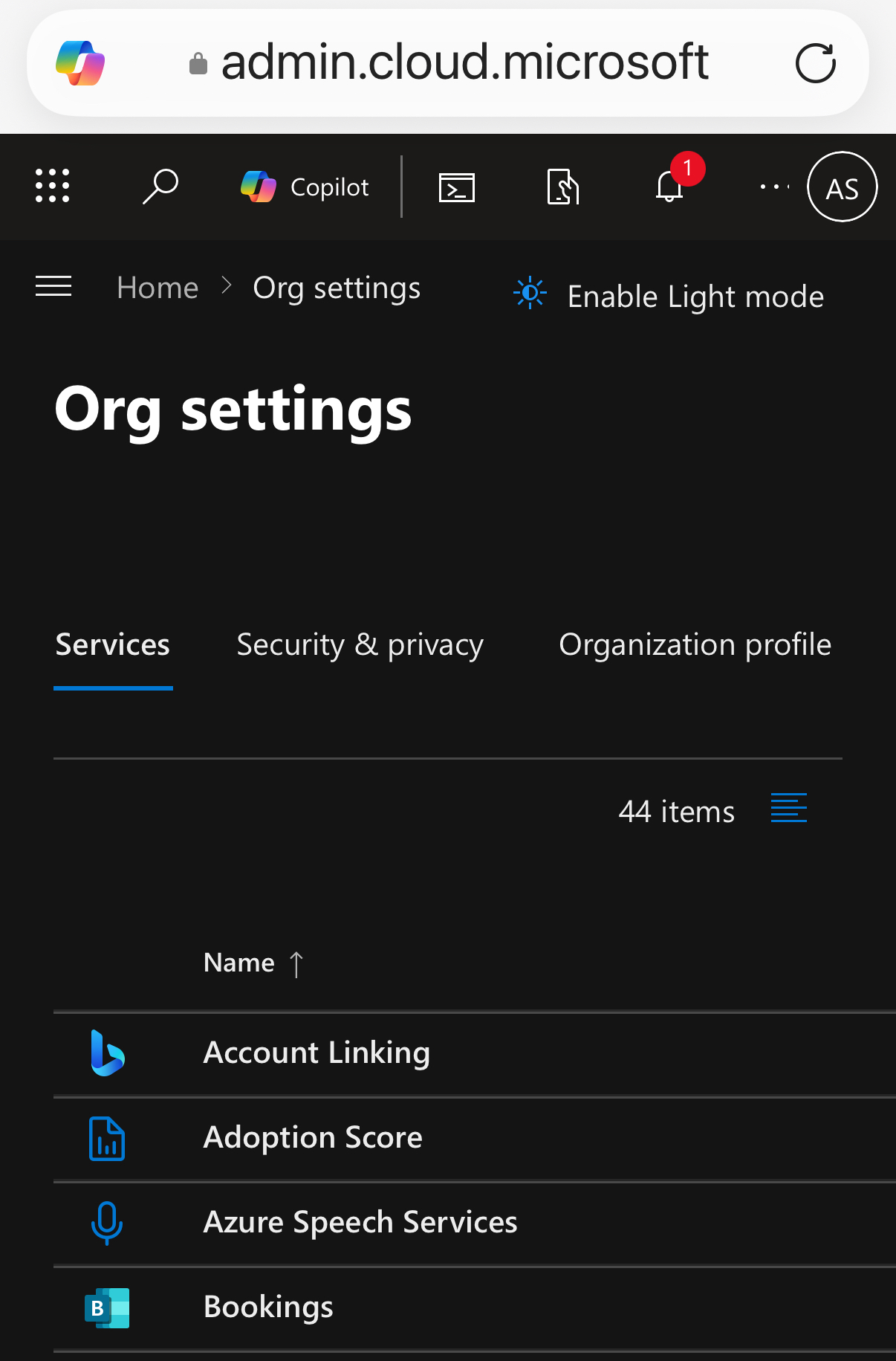Select the Services tab
Screen dimensions: 896x1361
113,644
